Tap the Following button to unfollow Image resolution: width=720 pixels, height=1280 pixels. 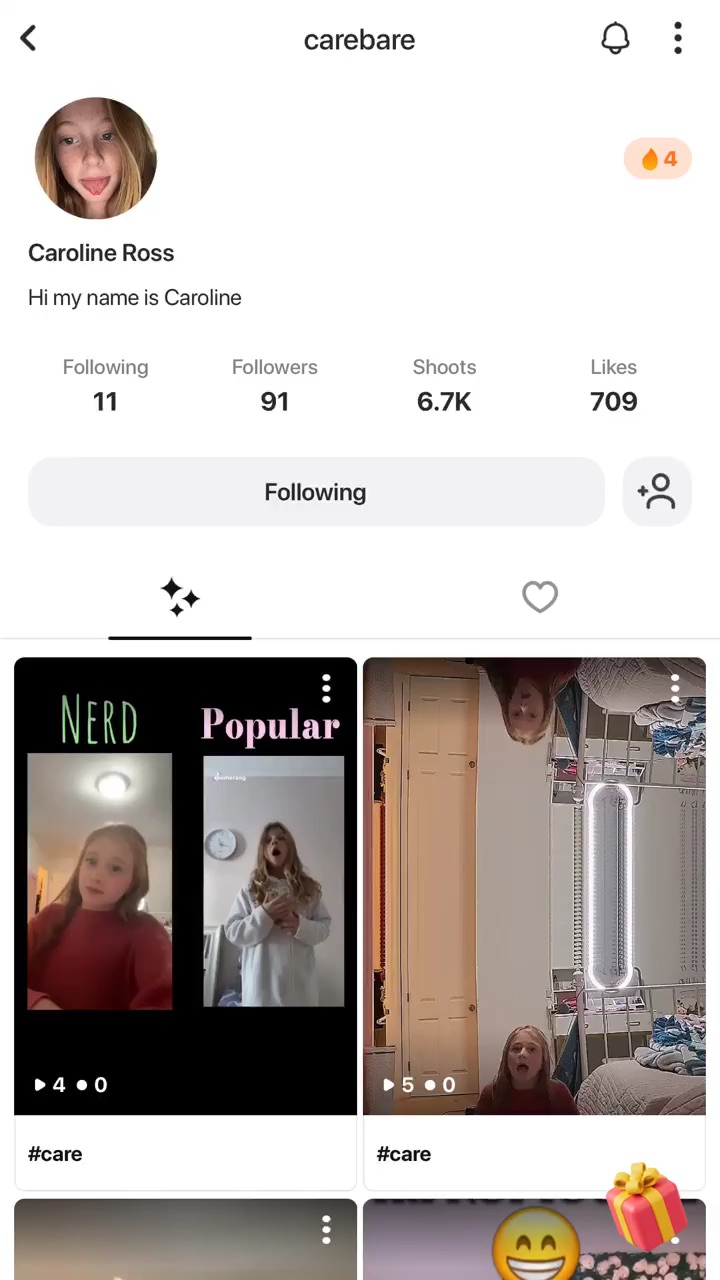(316, 492)
